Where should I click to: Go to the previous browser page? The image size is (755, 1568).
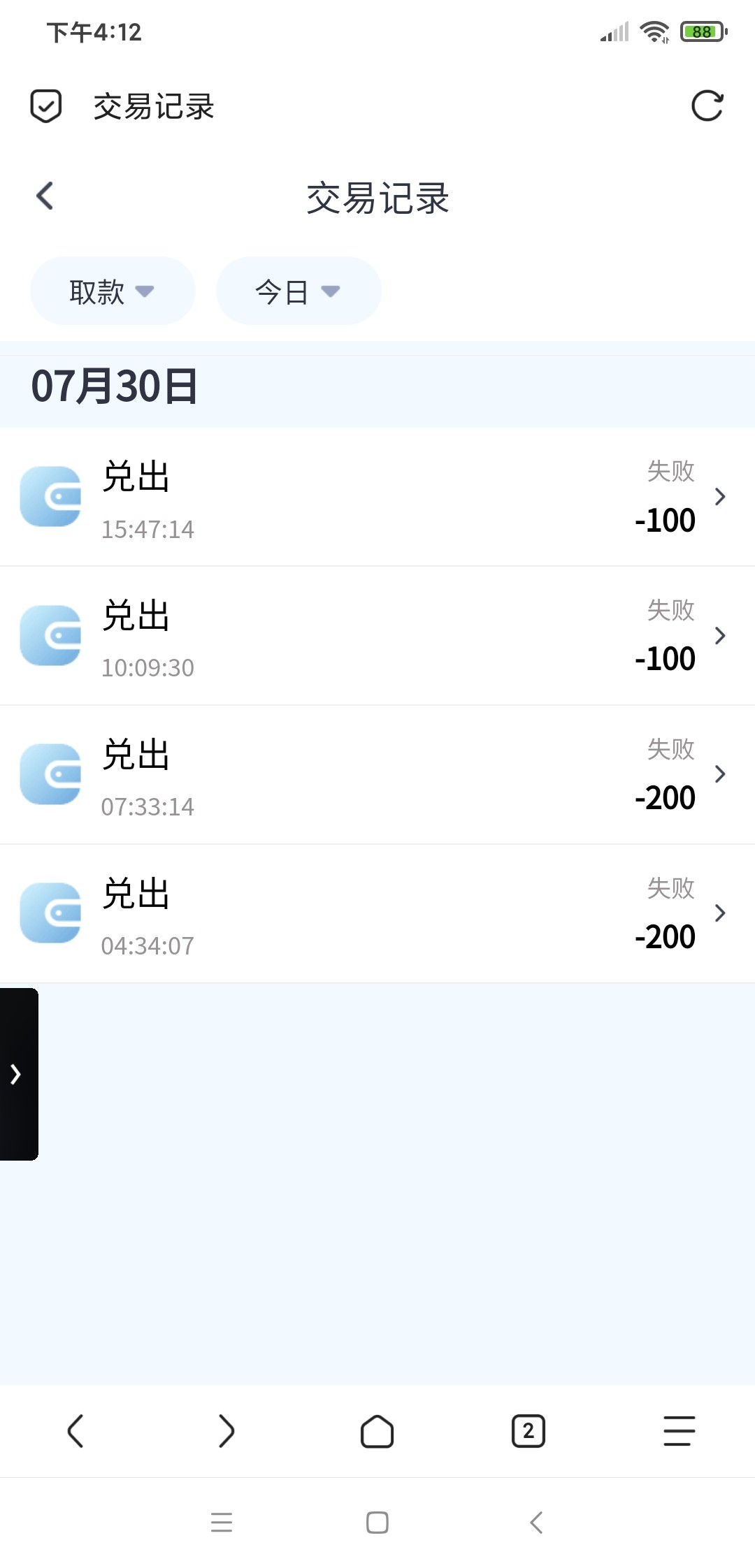pos(75,1431)
